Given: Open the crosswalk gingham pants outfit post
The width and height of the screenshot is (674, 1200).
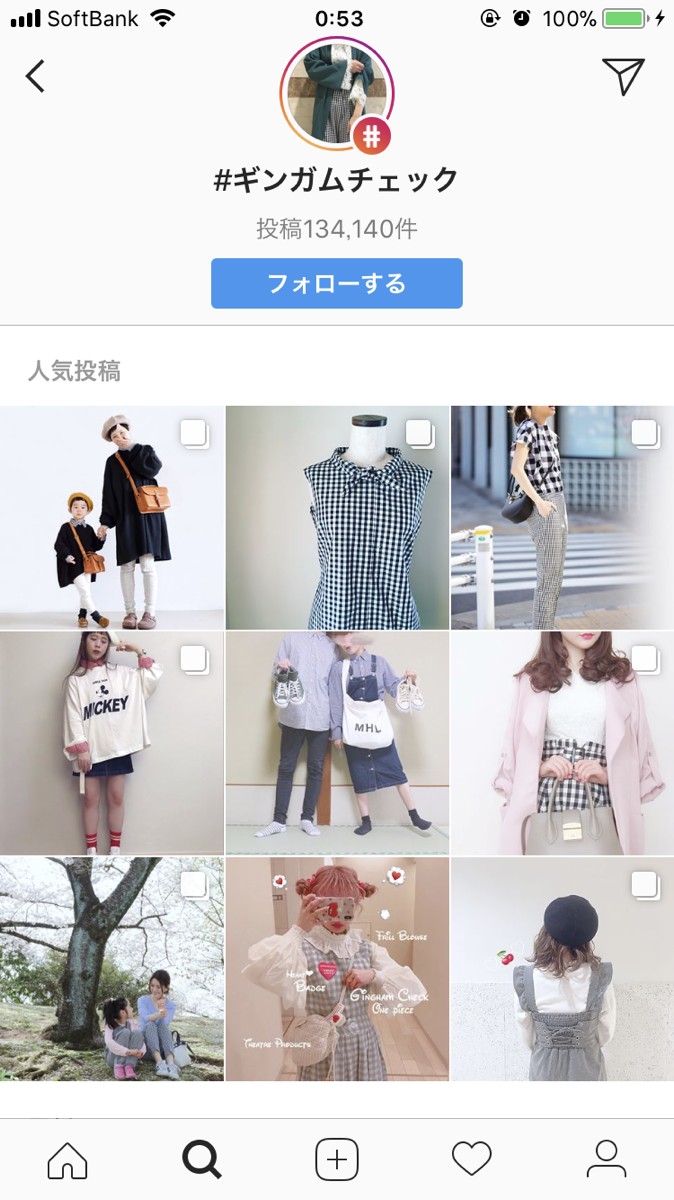Looking at the screenshot, I should point(562,518).
